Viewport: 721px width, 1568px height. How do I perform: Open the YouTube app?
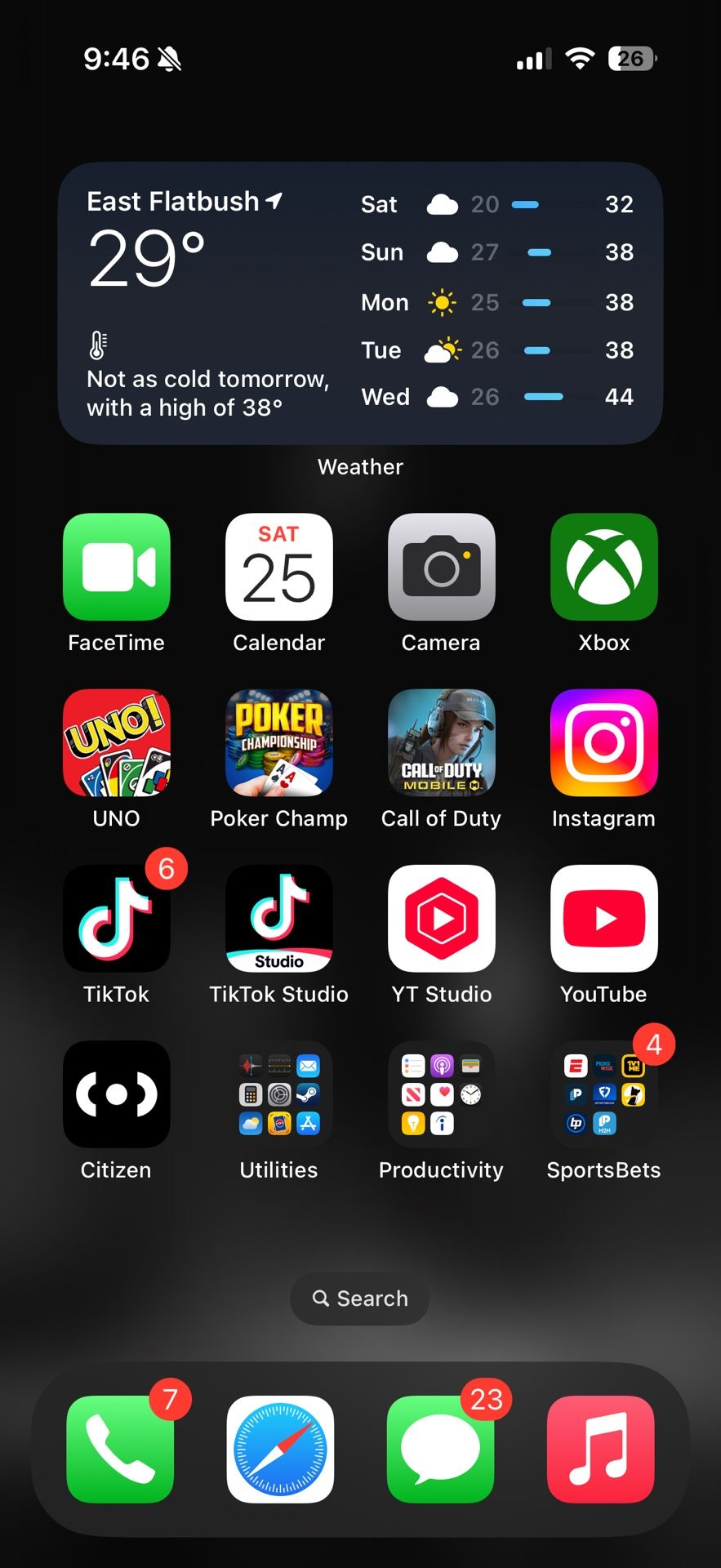[603, 918]
